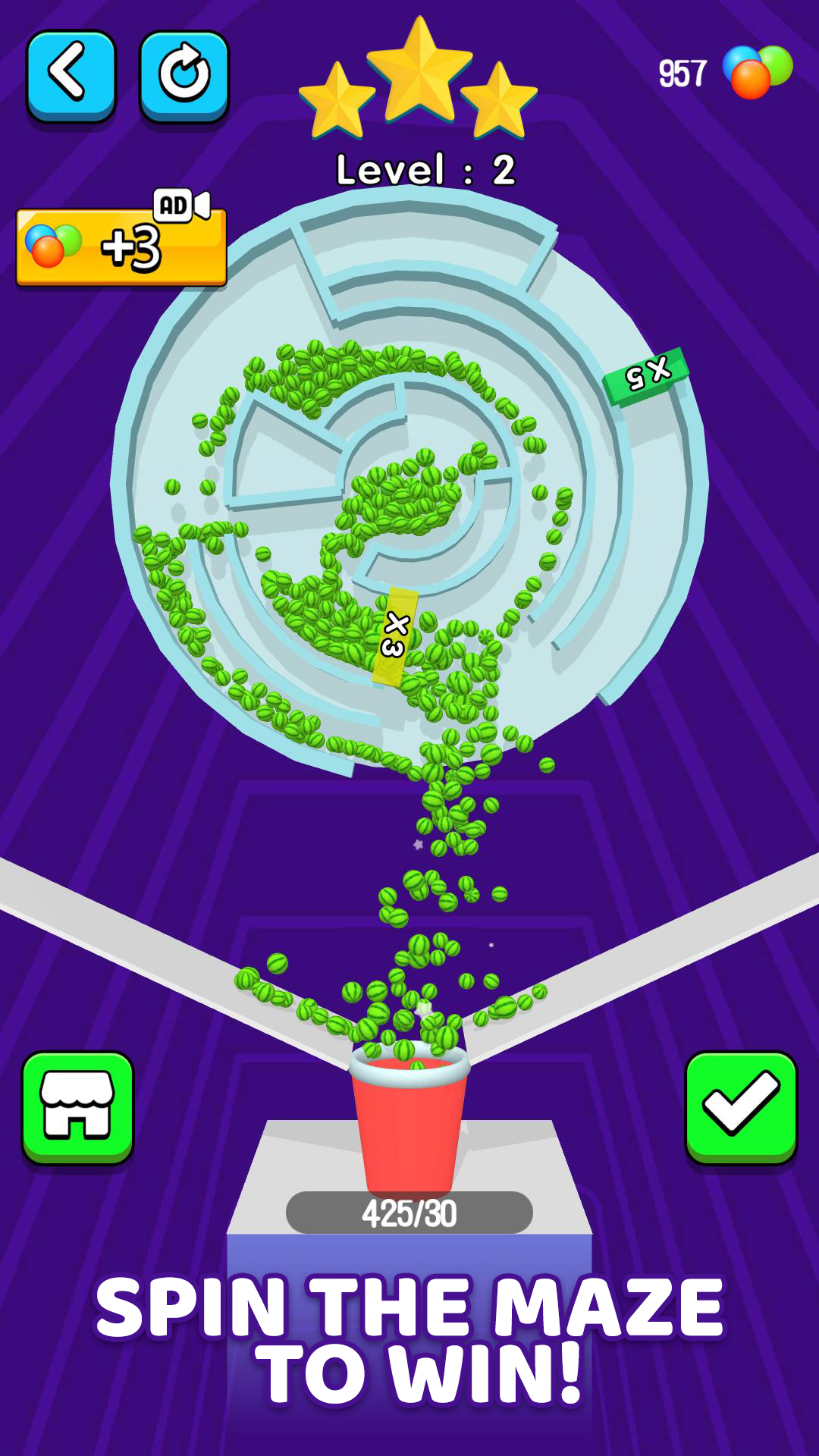Click the balls currency icon
819x1456 pixels.
[x=755, y=74]
